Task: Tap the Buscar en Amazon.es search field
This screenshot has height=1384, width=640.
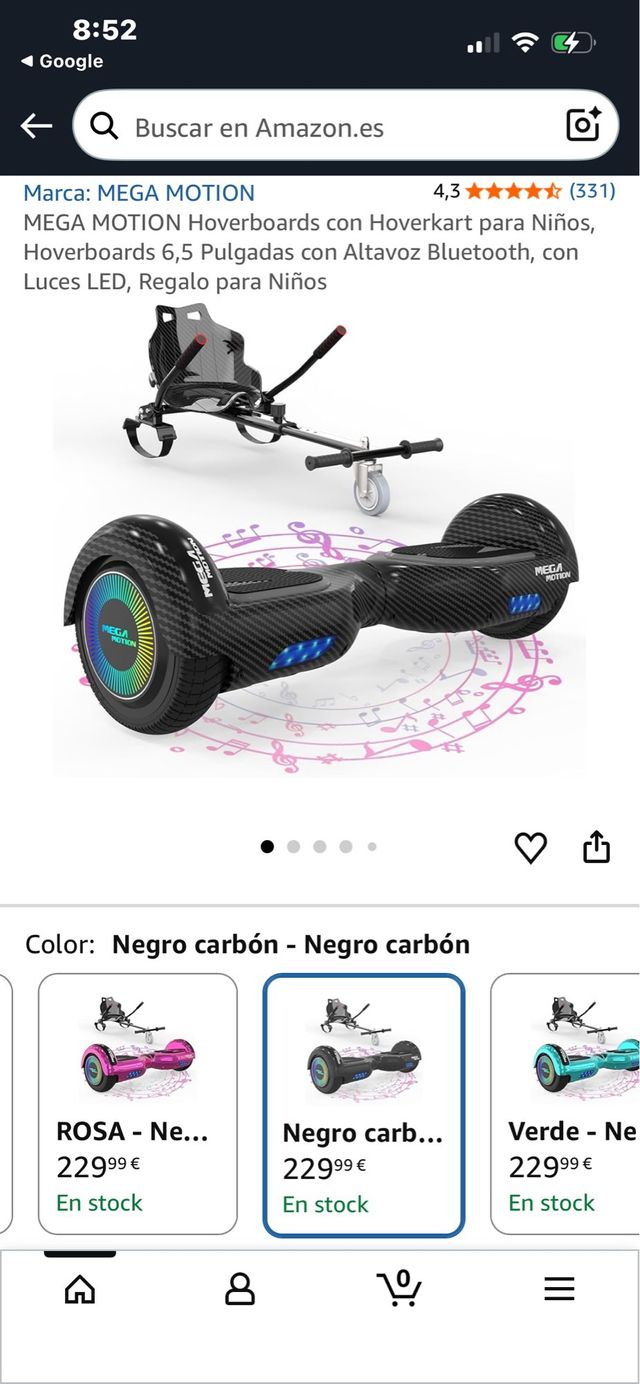Action: click(x=330, y=127)
